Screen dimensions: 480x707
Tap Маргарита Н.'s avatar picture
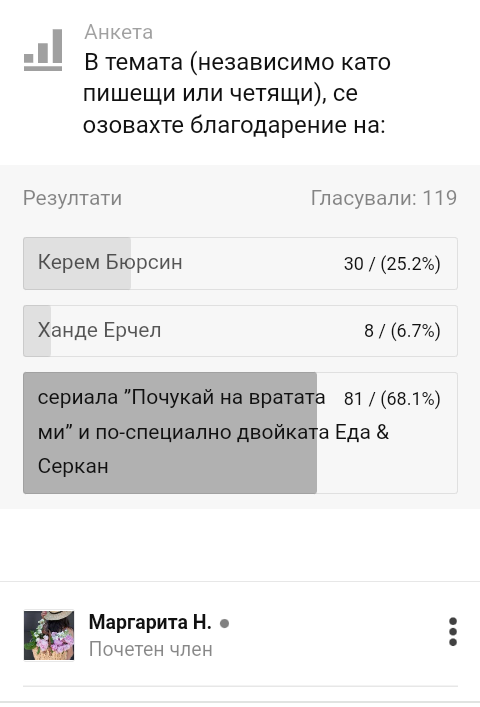[49, 635]
